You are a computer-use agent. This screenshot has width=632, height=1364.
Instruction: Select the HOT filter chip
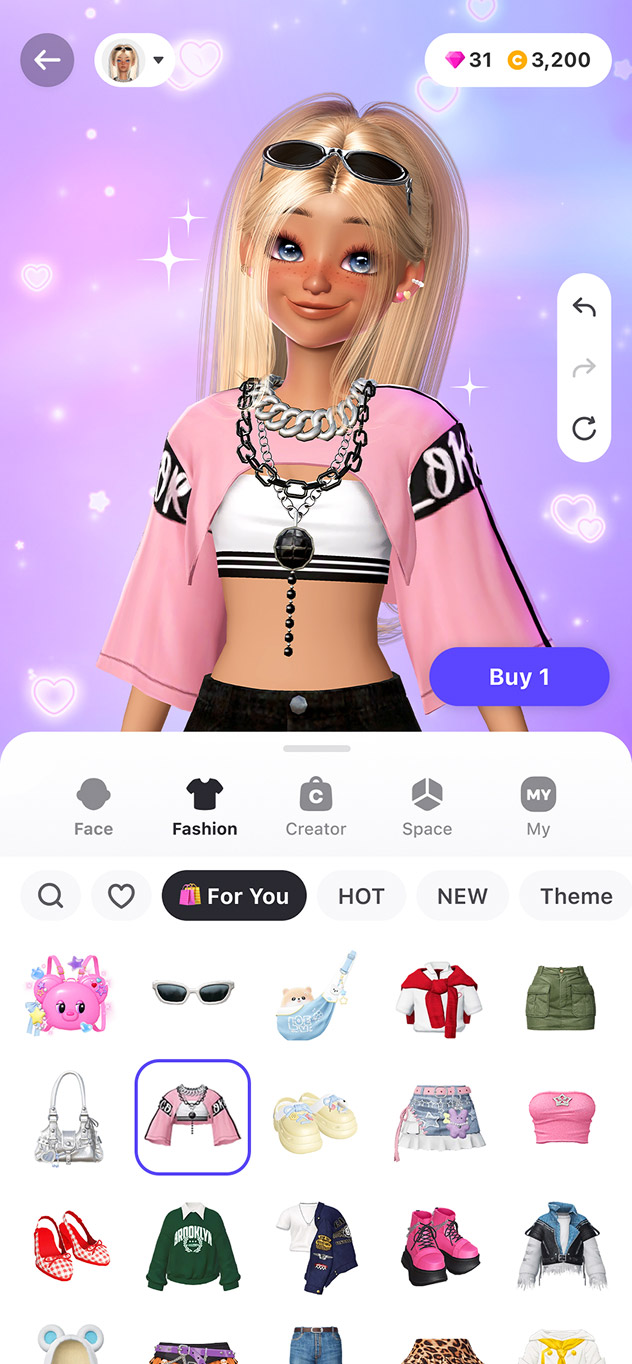click(x=361, y=896)
